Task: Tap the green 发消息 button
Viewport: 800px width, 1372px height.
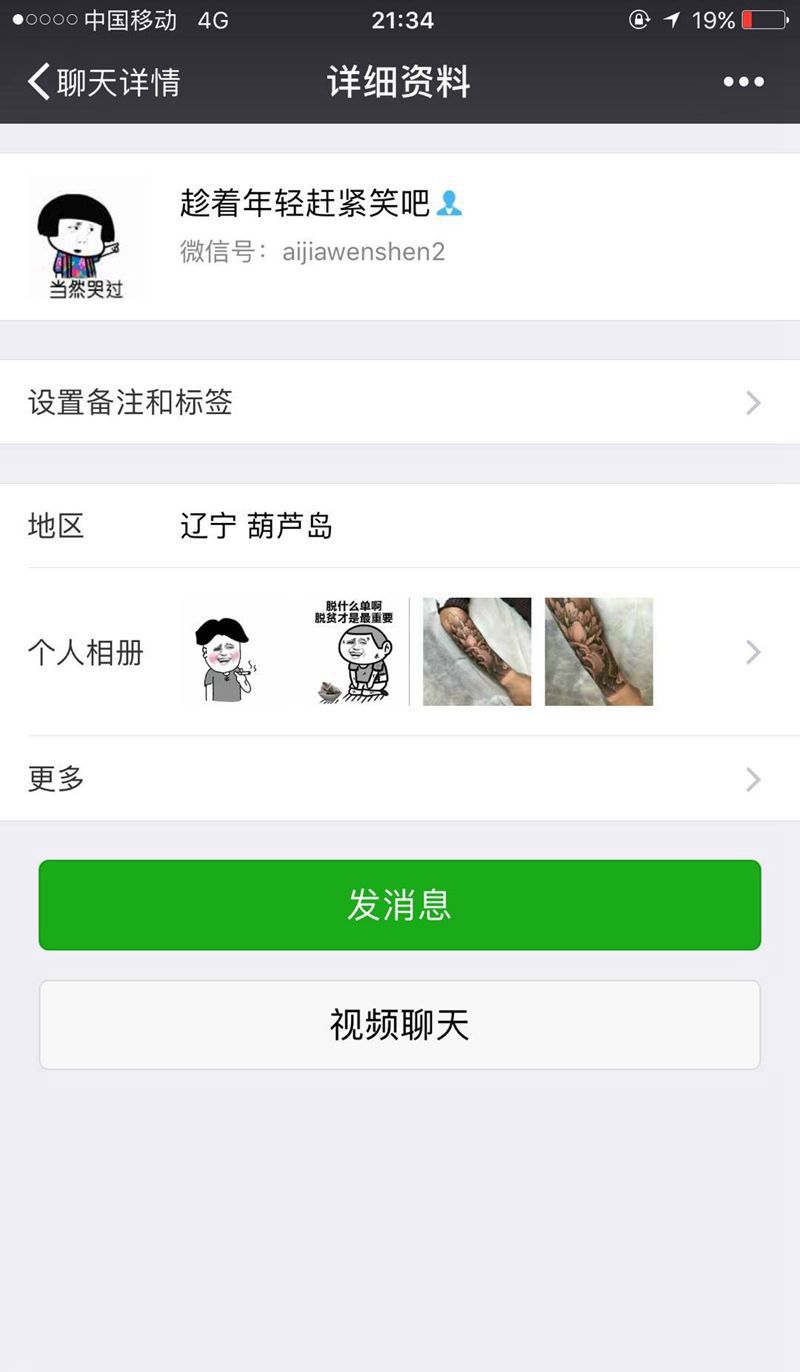Action: [400, 905]
